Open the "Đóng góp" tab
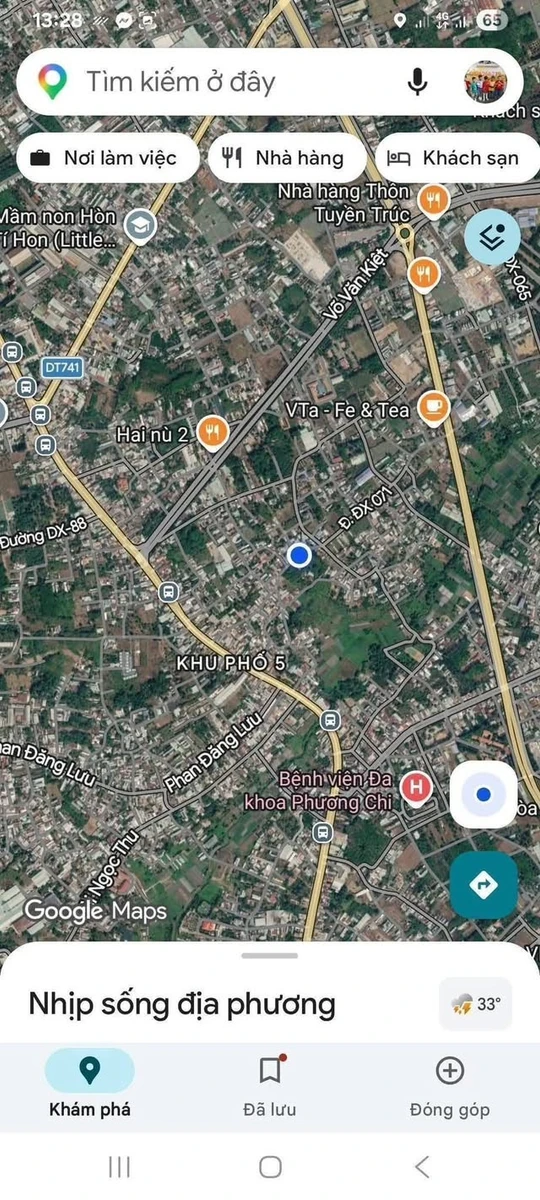Screen dimensions: 540x1200 (450, 1087)
